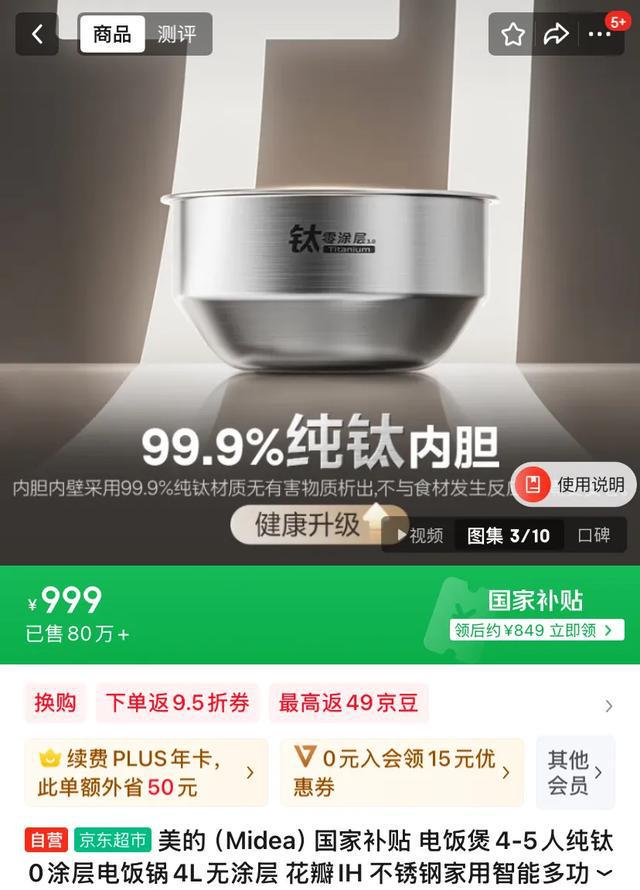Expand the promotions row chevron

[x=608, y=705]
